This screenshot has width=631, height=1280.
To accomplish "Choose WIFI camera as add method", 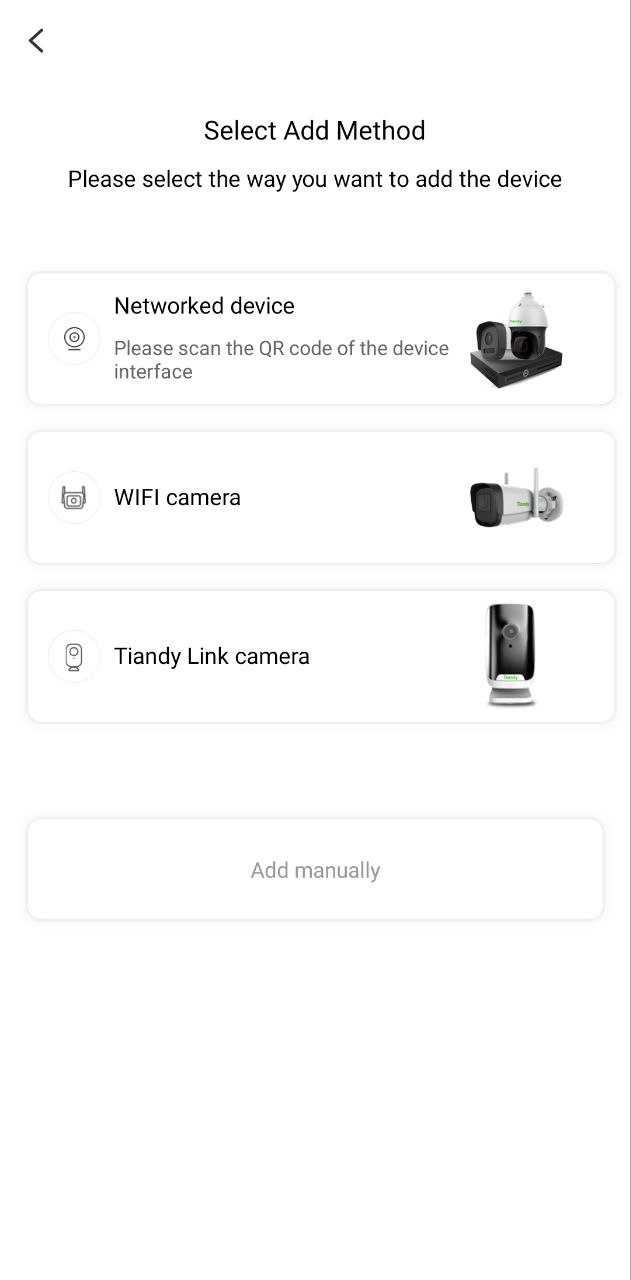I will (x=320, y=497).
